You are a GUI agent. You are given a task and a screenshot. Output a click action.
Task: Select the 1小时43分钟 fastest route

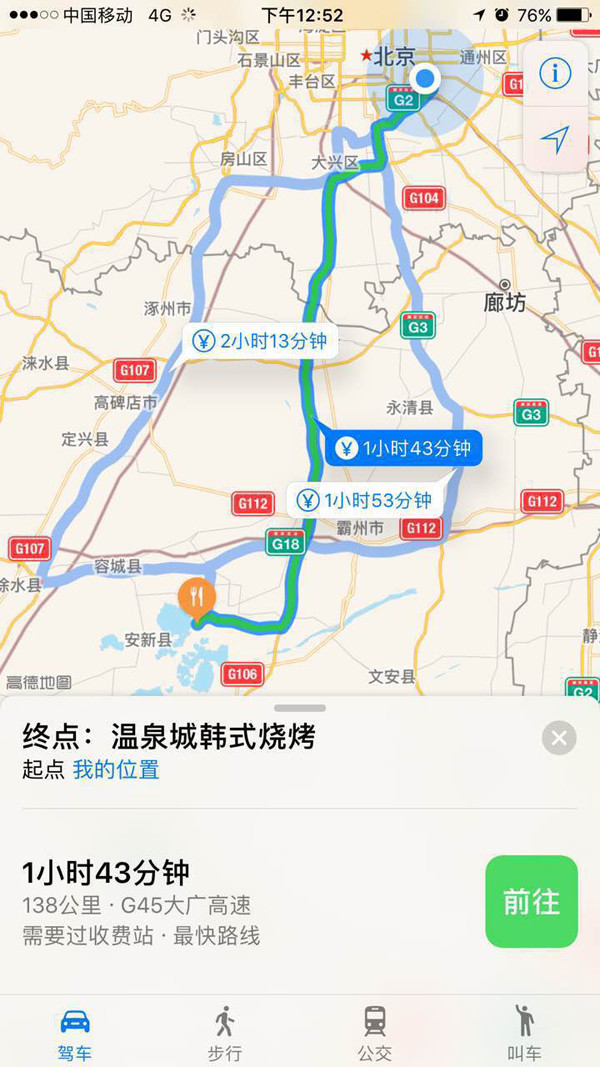(x=403, y=448)
